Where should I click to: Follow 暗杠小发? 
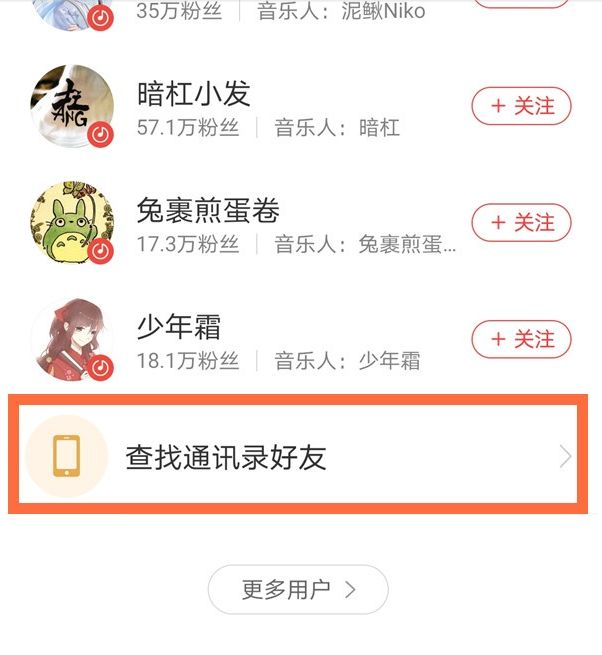click(x=520, y=107)
